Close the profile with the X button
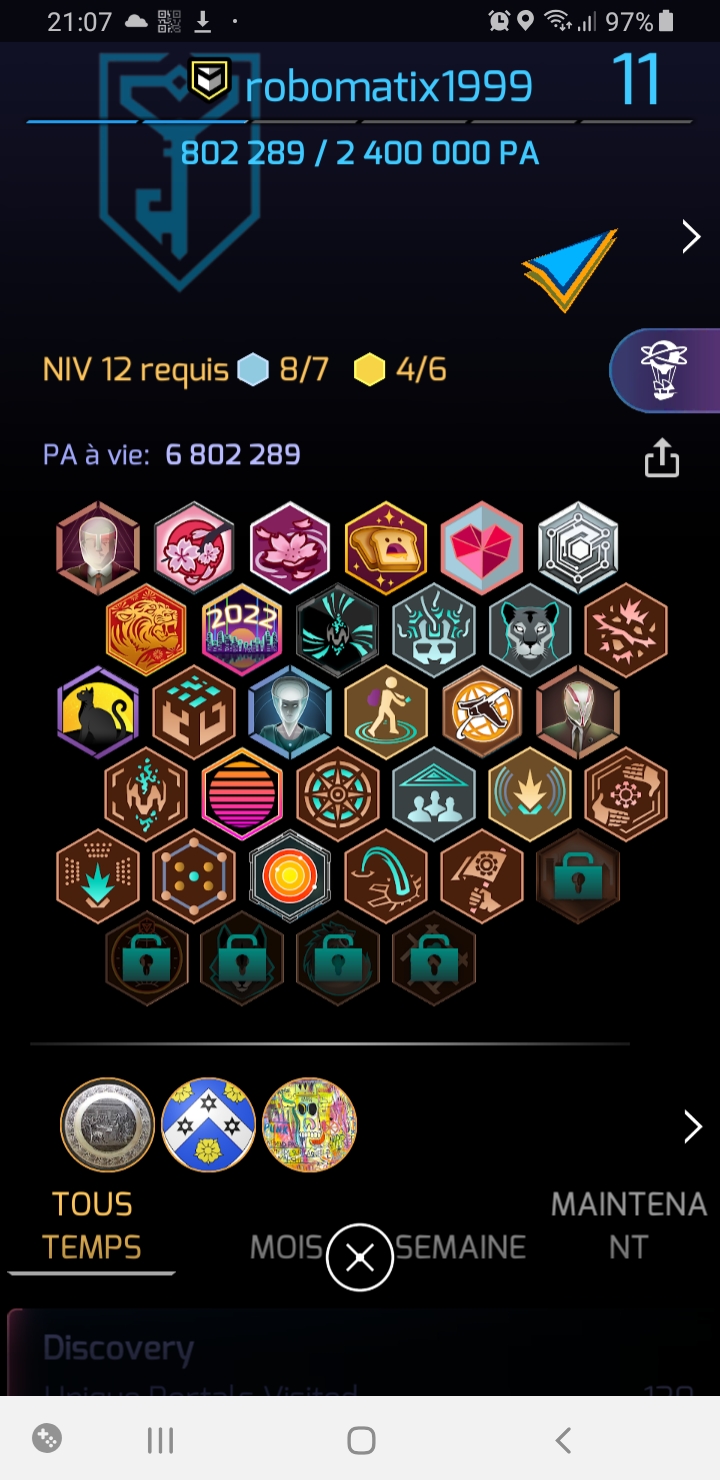The width and height of the screenshot is (720, 1480). coord(360,1258)
